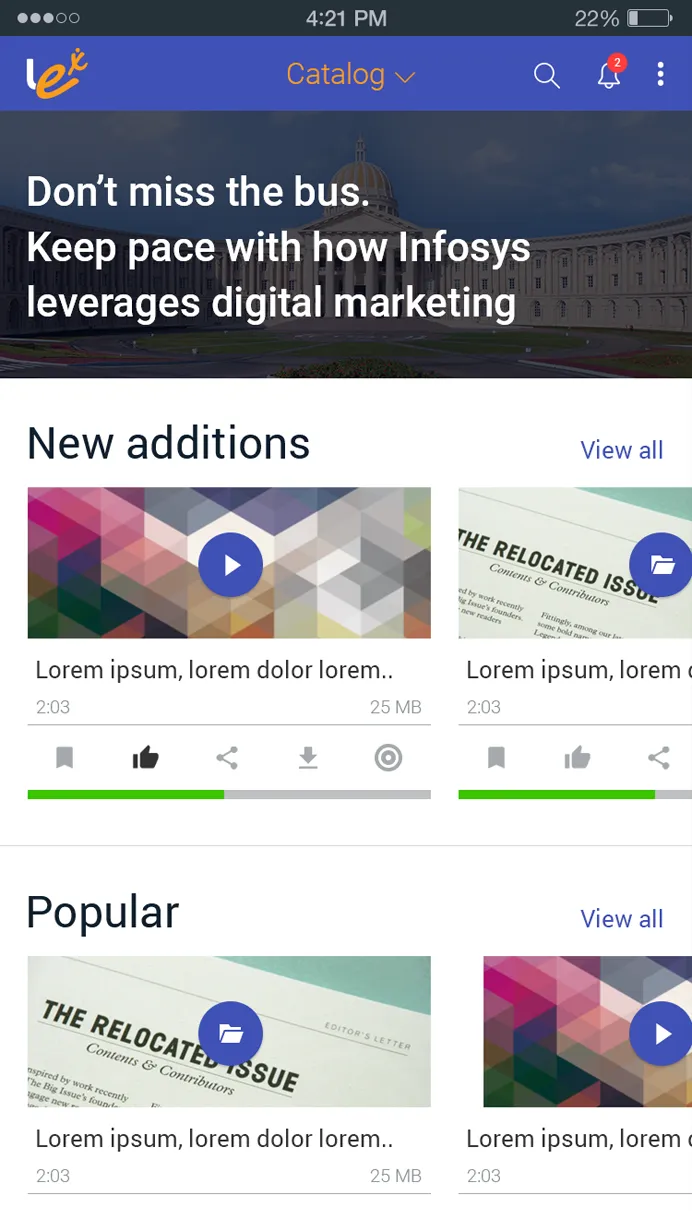Like the second New additions item
The height and width of the screenshot is (1211, 692).
click(x=577, y=758)
